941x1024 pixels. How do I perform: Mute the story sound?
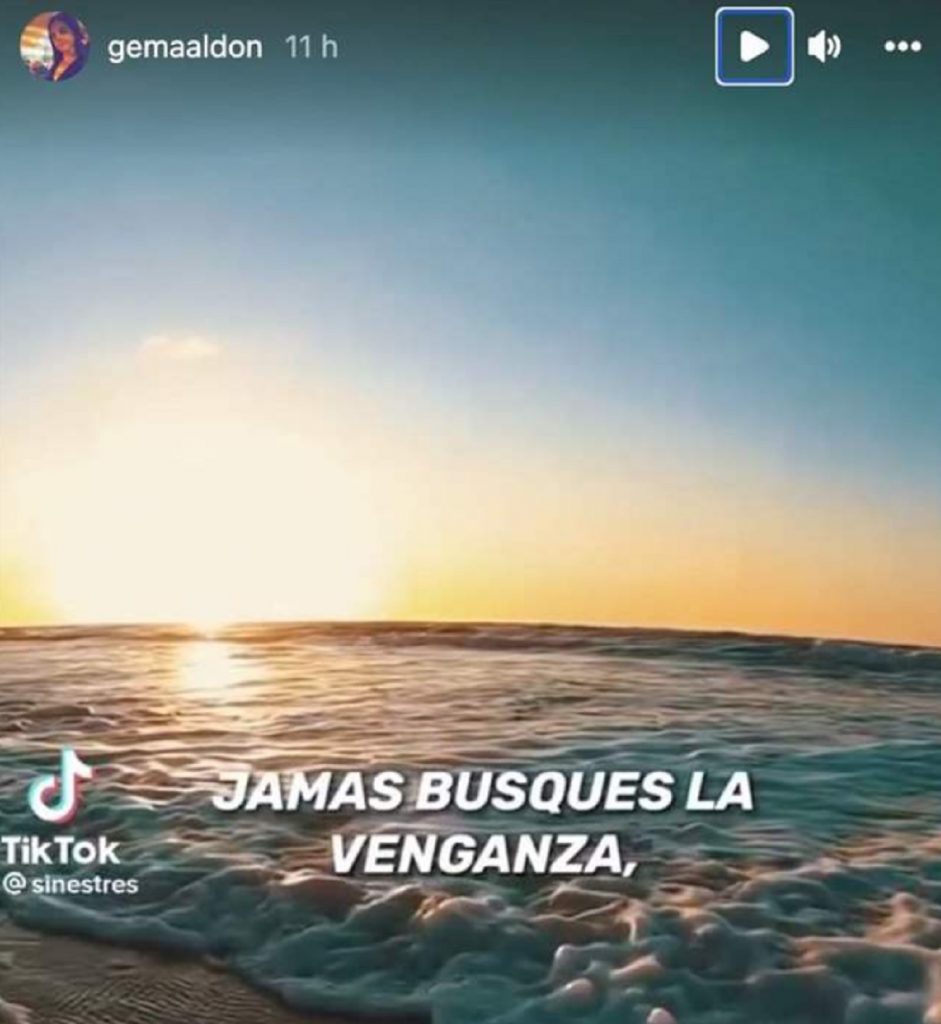(823, 47)
